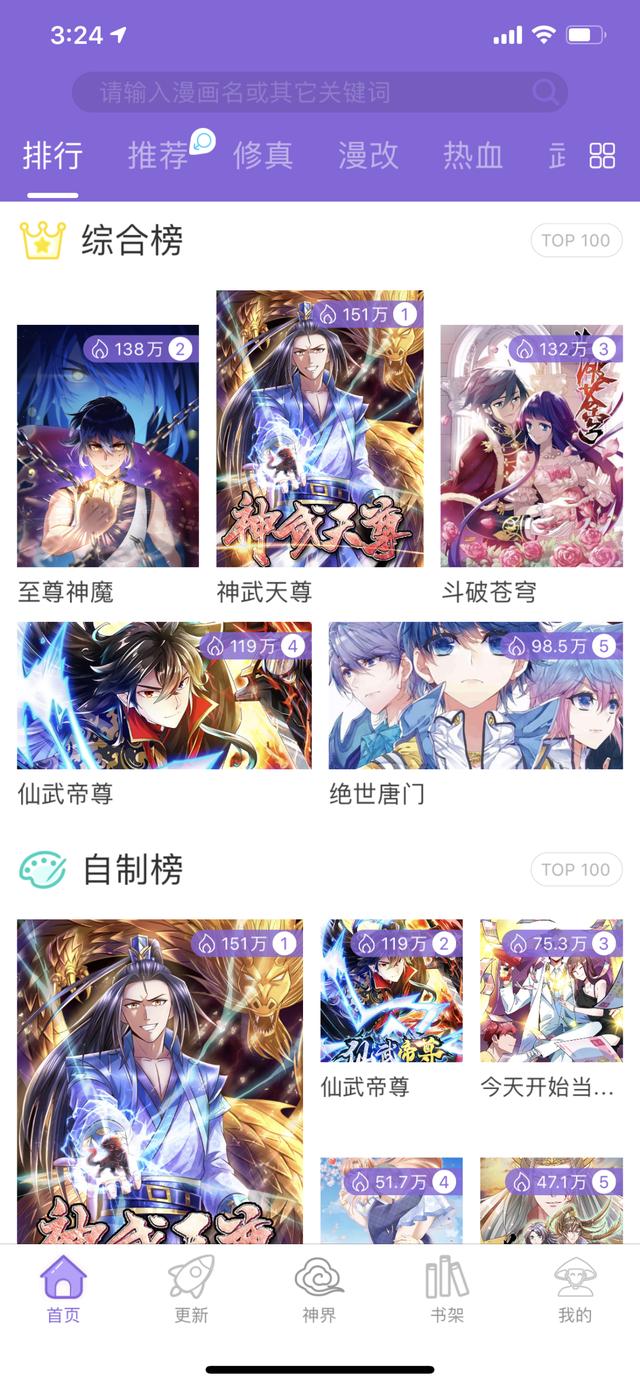The image size is (640, 1386).
Task: Open the 热血 tab
Action: coord(473,156)
